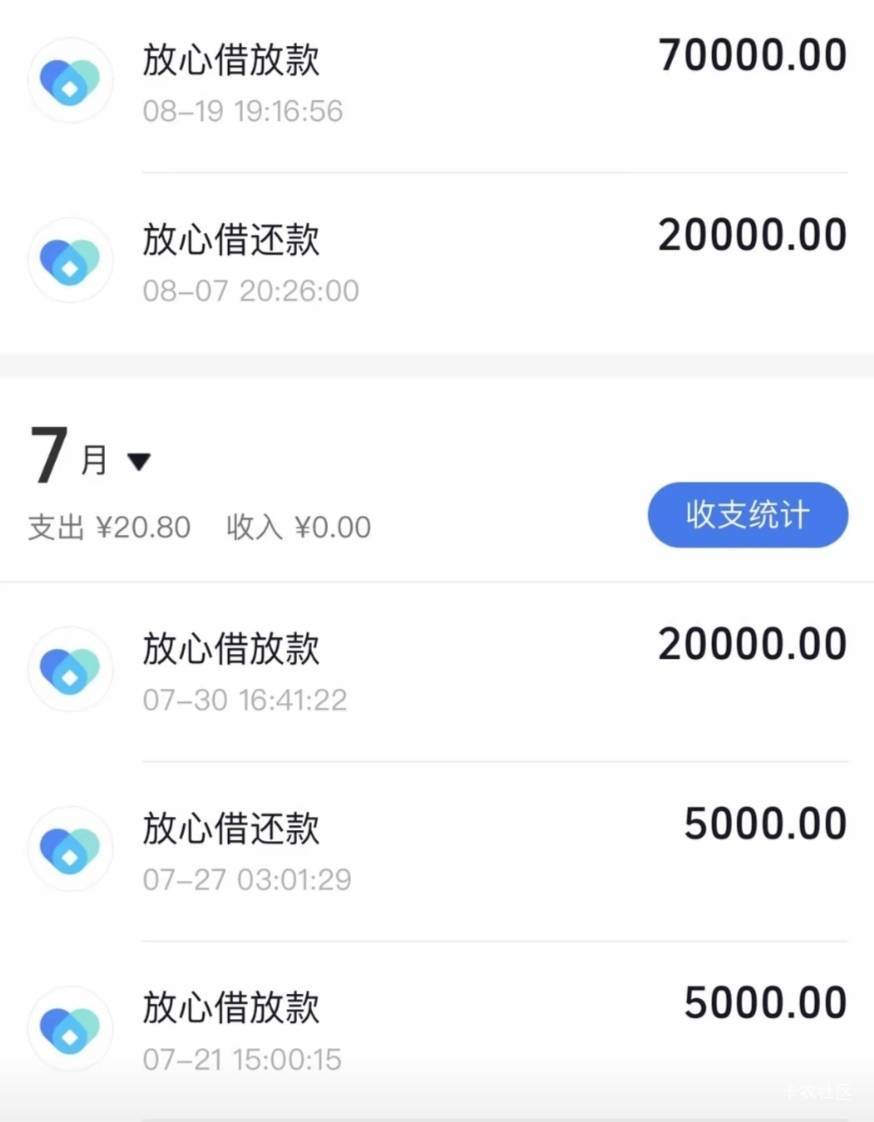Image resolution: width=874 pixels, height=1122 pixels.
Task: View the 20000.00 放心借放款 record from 07-30
Action: [437, 670]
